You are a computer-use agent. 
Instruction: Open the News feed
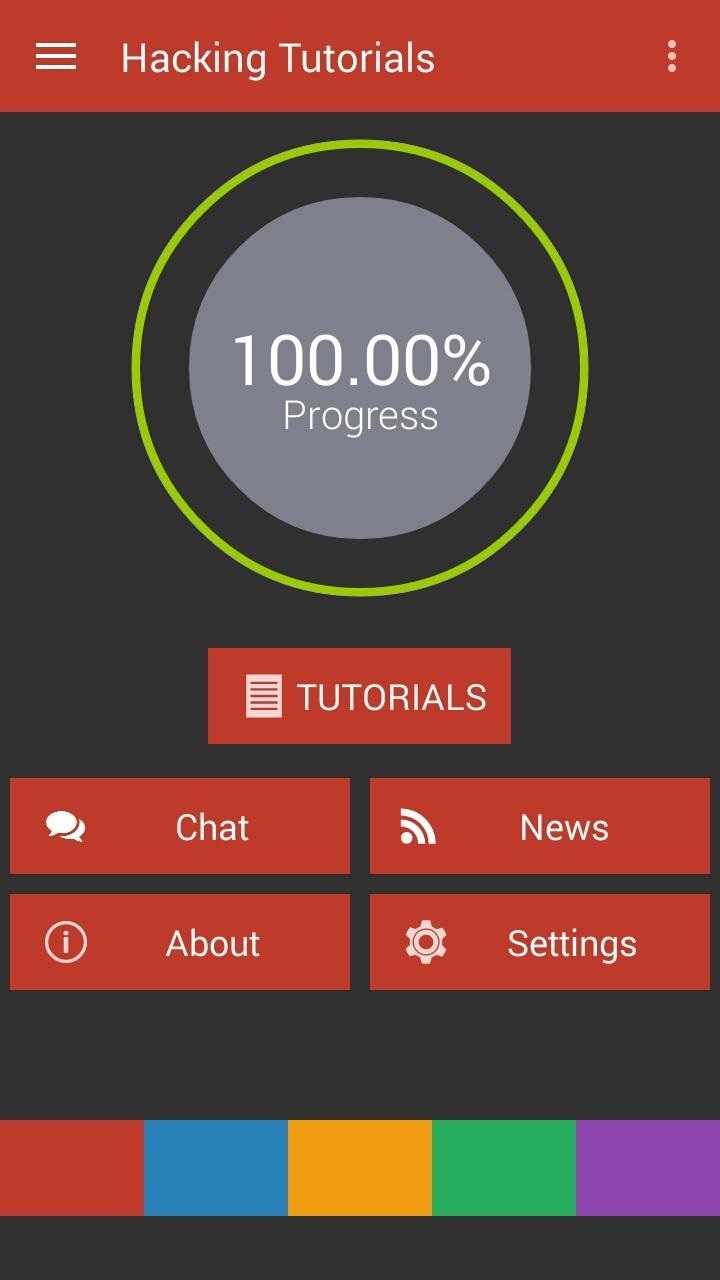click(540, 826)
